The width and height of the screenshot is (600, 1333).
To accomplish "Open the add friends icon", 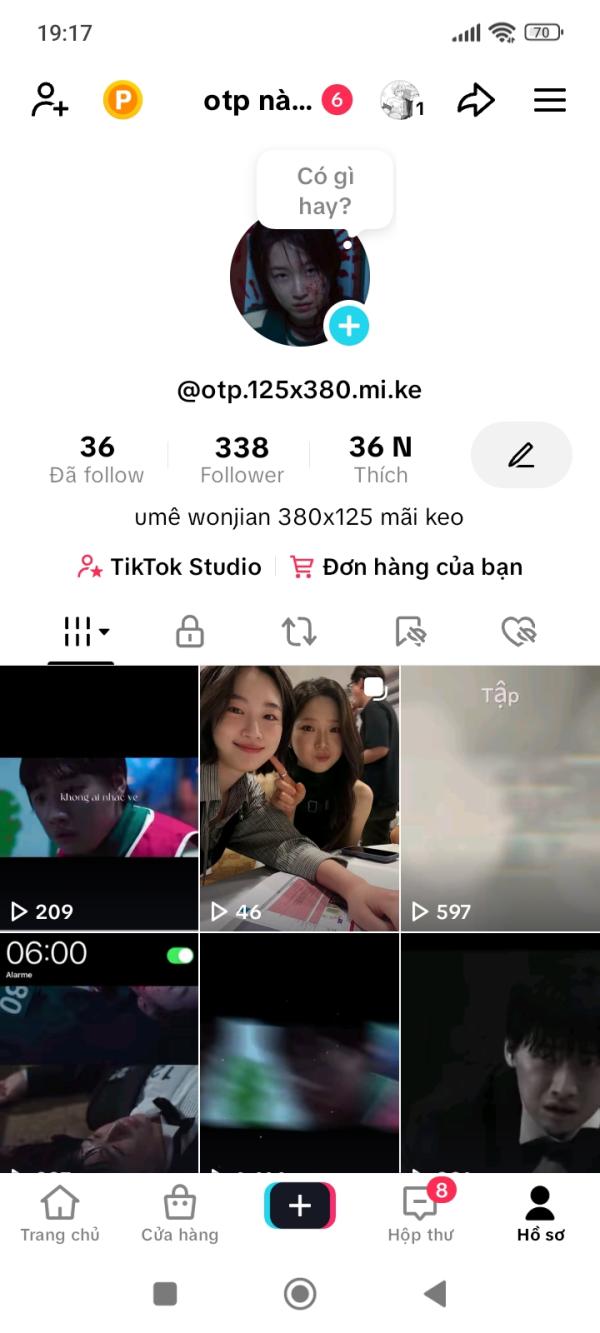I will [x=49, y=100].
